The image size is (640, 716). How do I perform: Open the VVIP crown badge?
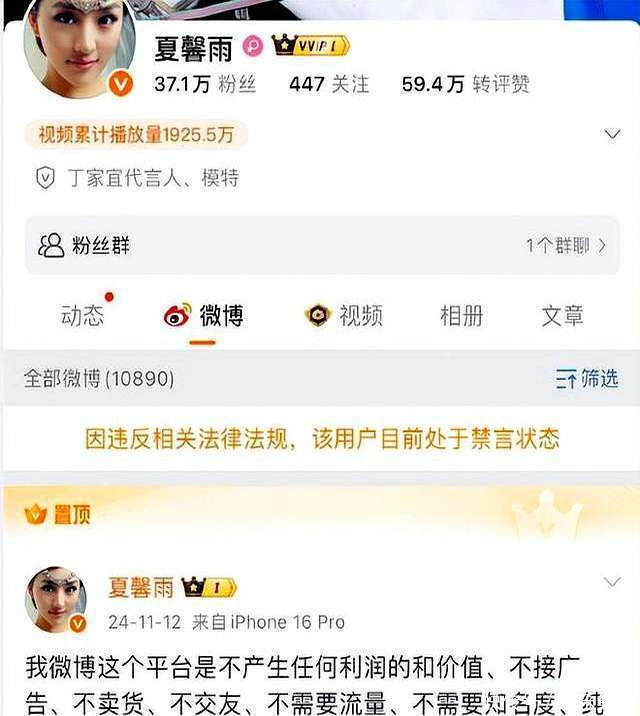(310, 46)
